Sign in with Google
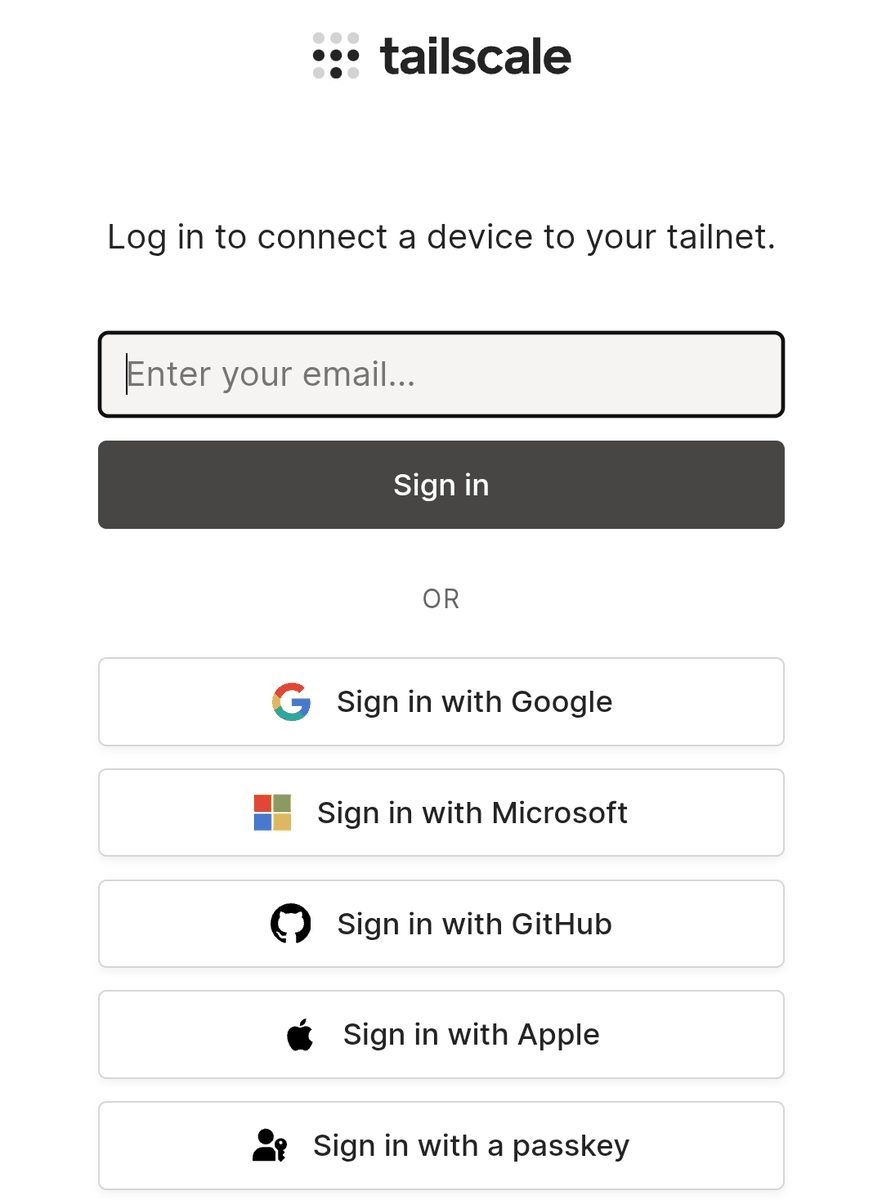882x1200 pixels. pos(440,702)
